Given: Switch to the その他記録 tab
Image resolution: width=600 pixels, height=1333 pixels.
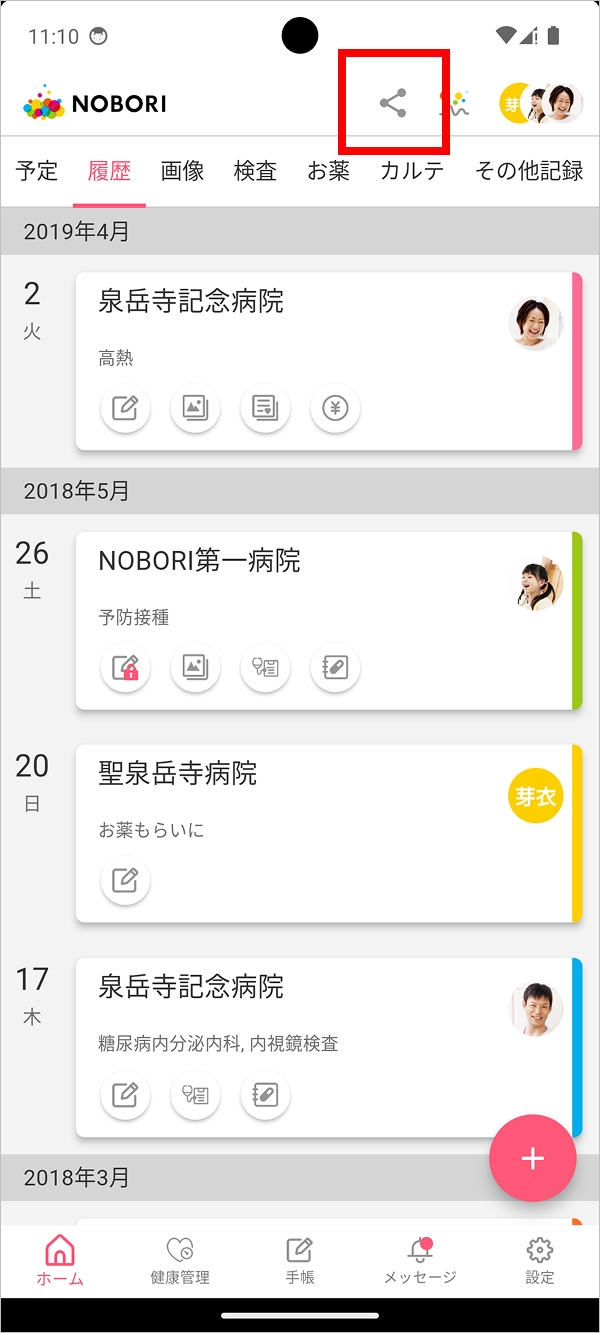Looking at the screenshot, I should pos(529,171).
